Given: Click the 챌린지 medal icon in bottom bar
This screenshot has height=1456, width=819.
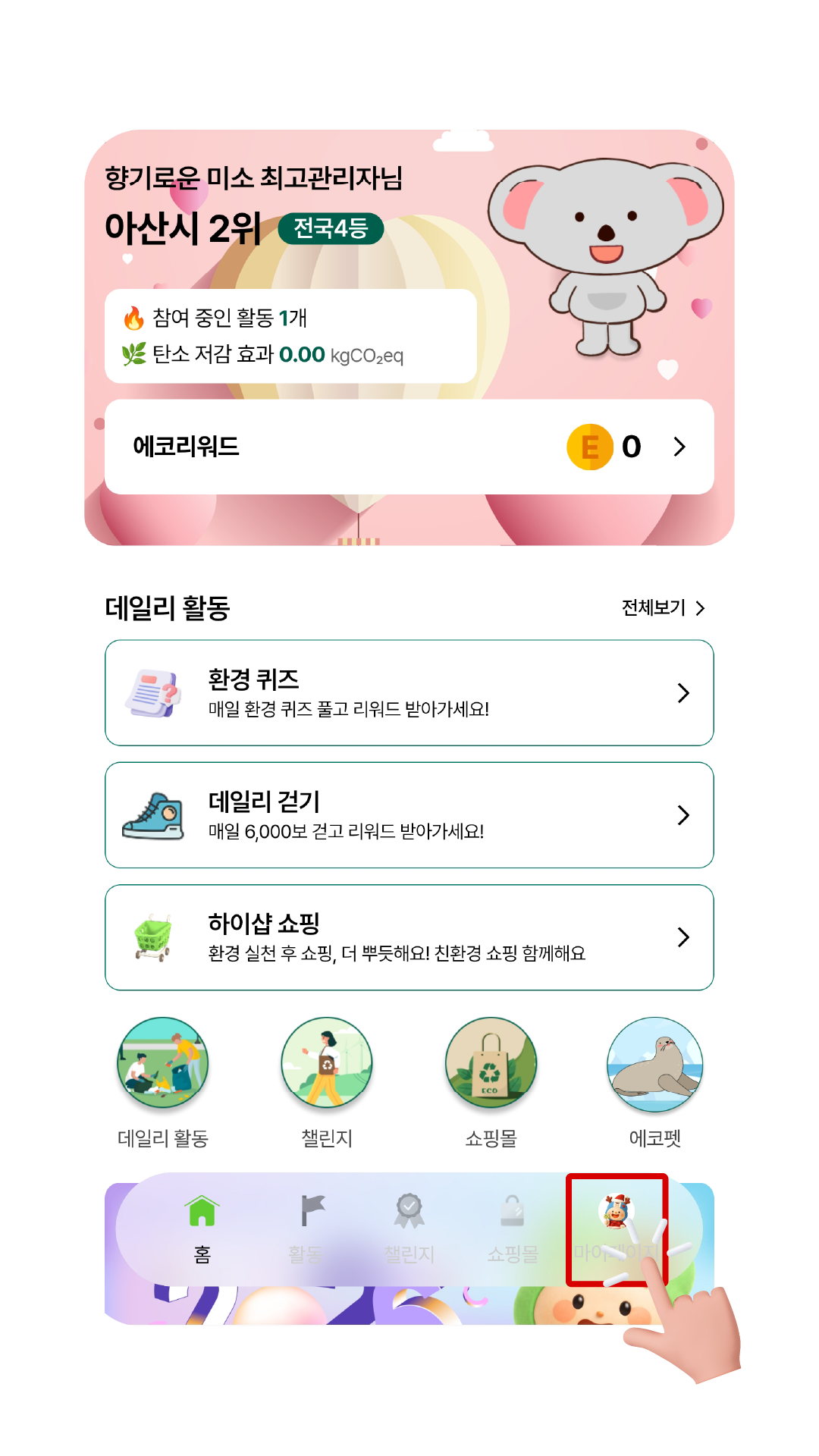Looking at the screenshot, I should 407,1209.
